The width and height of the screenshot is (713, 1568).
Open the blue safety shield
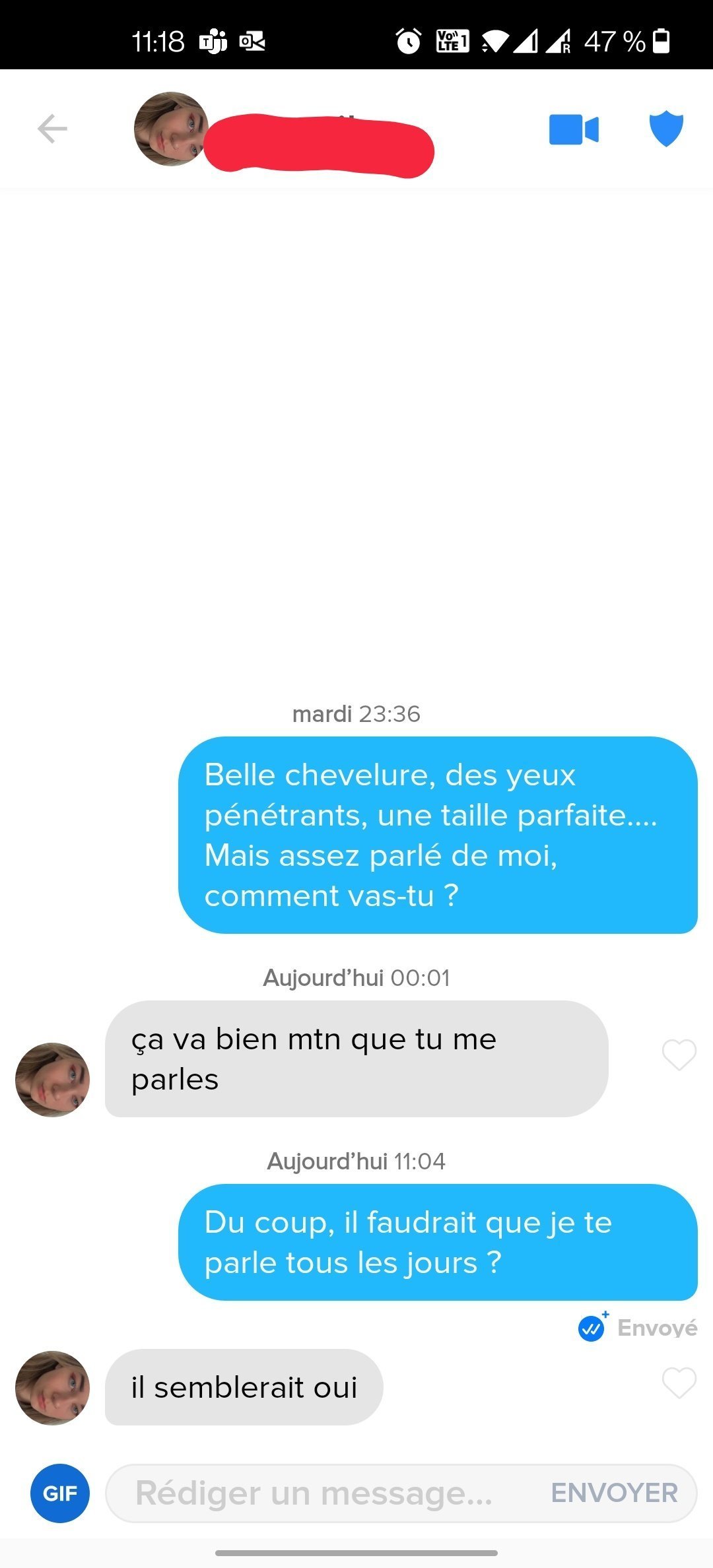[666, 128]
